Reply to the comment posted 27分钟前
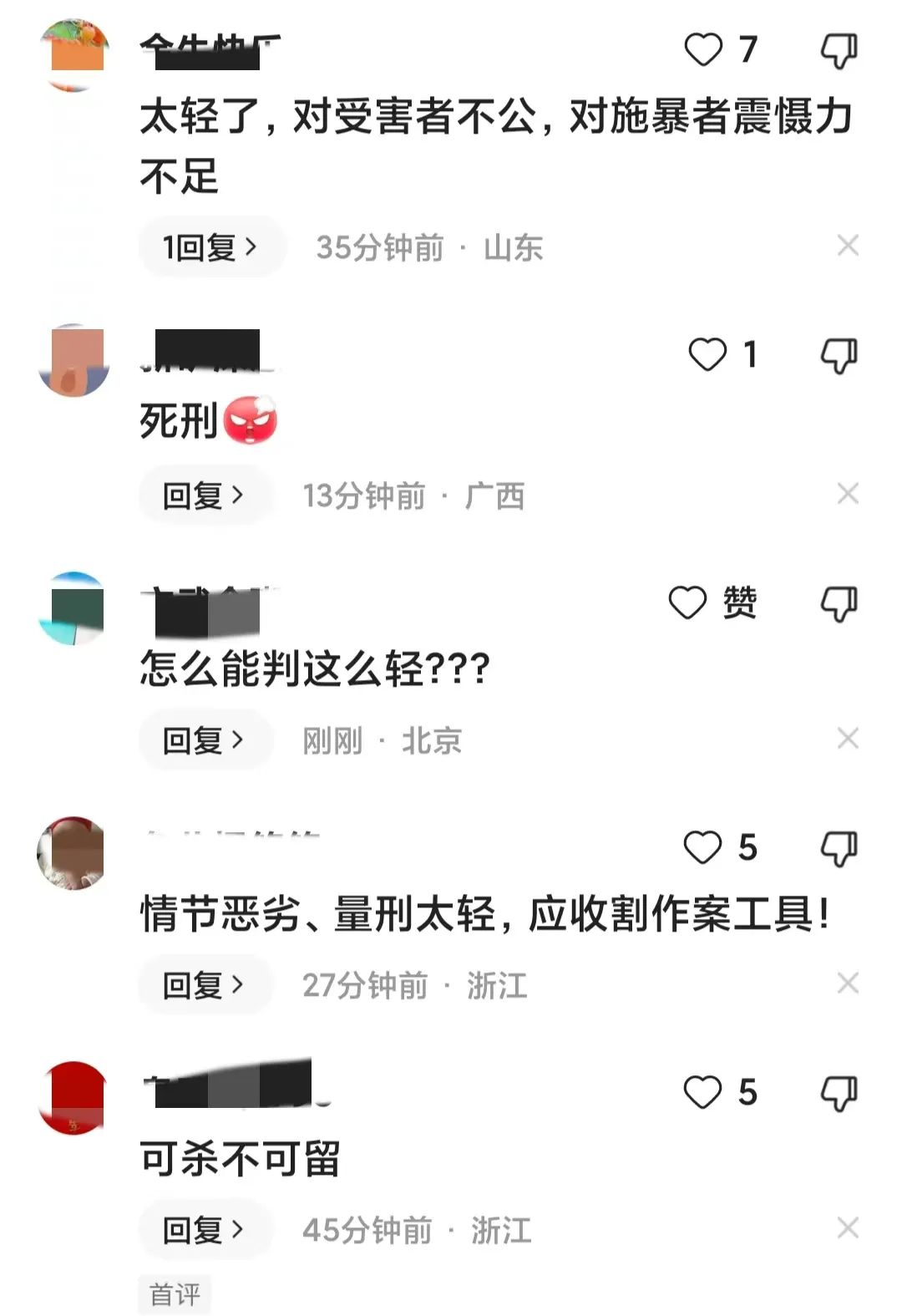This screenshot has width=902, height=1316. pos(205,985)
